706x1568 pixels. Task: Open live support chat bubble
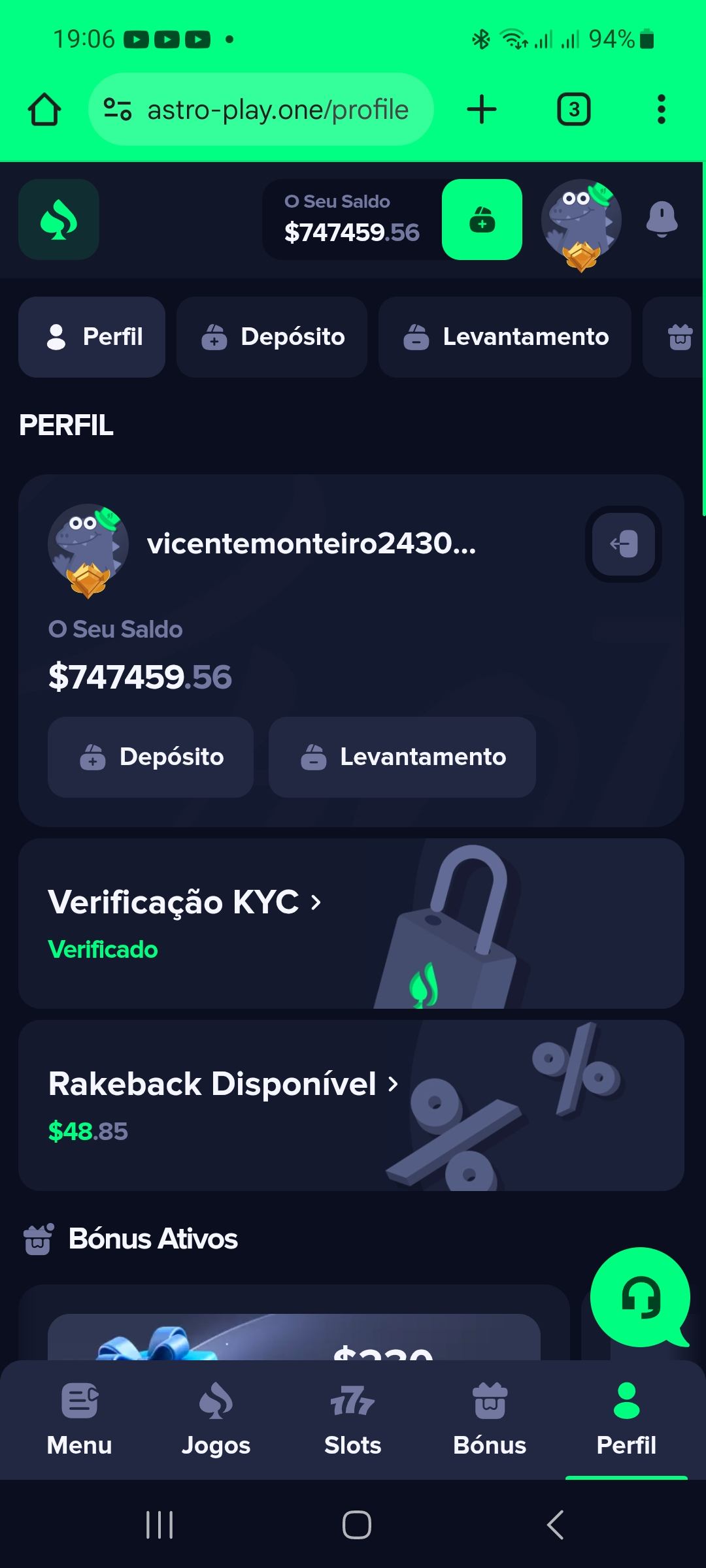pos(640,1297)
